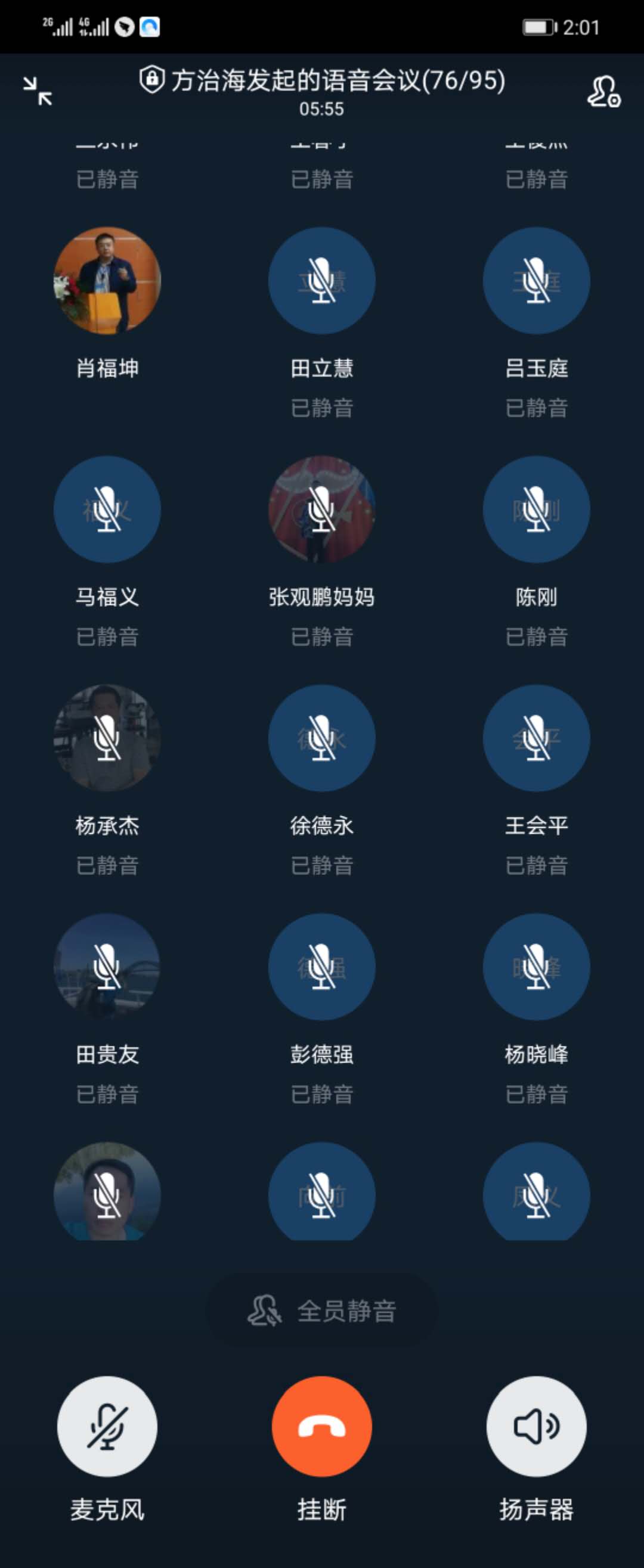The height and width of the screenshot is (1568, 644).
Task: Select participant 肖福坤
Action: pos(107,281)
